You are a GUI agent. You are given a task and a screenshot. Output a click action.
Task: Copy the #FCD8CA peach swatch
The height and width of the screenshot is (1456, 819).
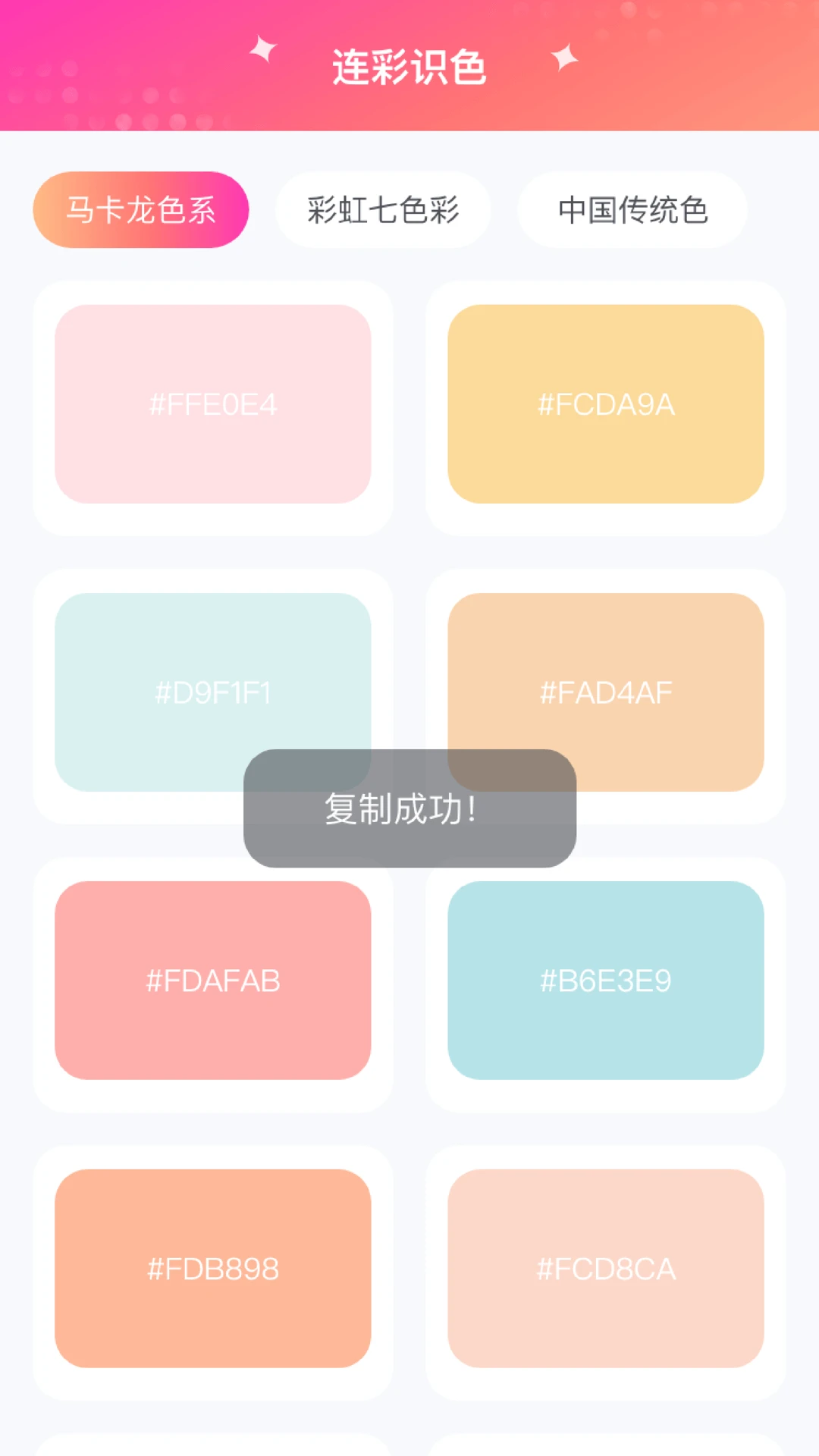coord(607,1267)
